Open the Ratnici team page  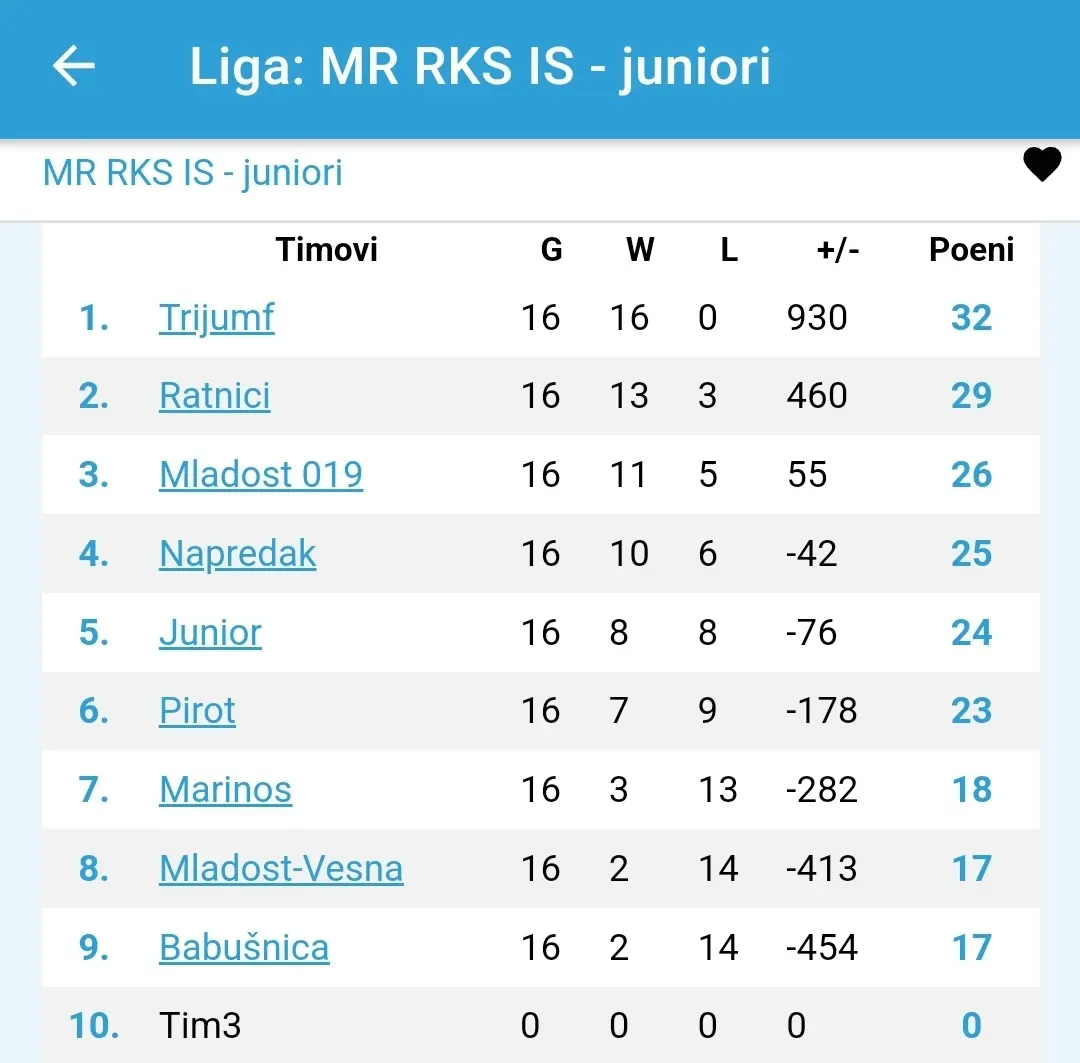[214, 396]
